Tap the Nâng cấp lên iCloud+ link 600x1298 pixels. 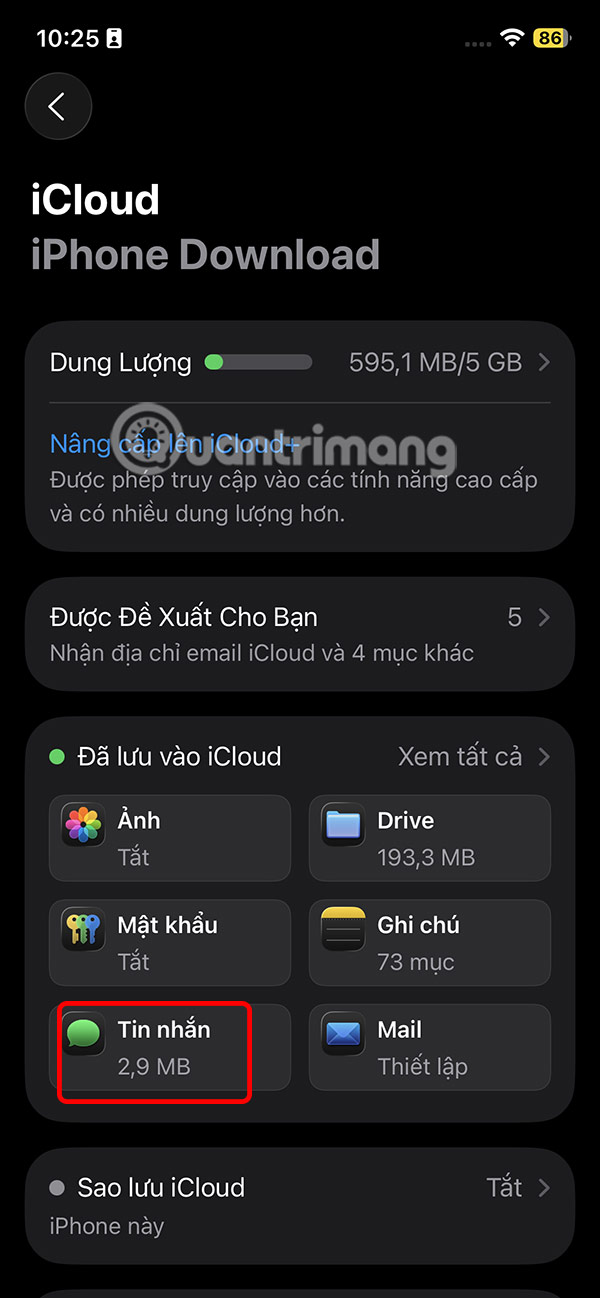coord(174,444)
